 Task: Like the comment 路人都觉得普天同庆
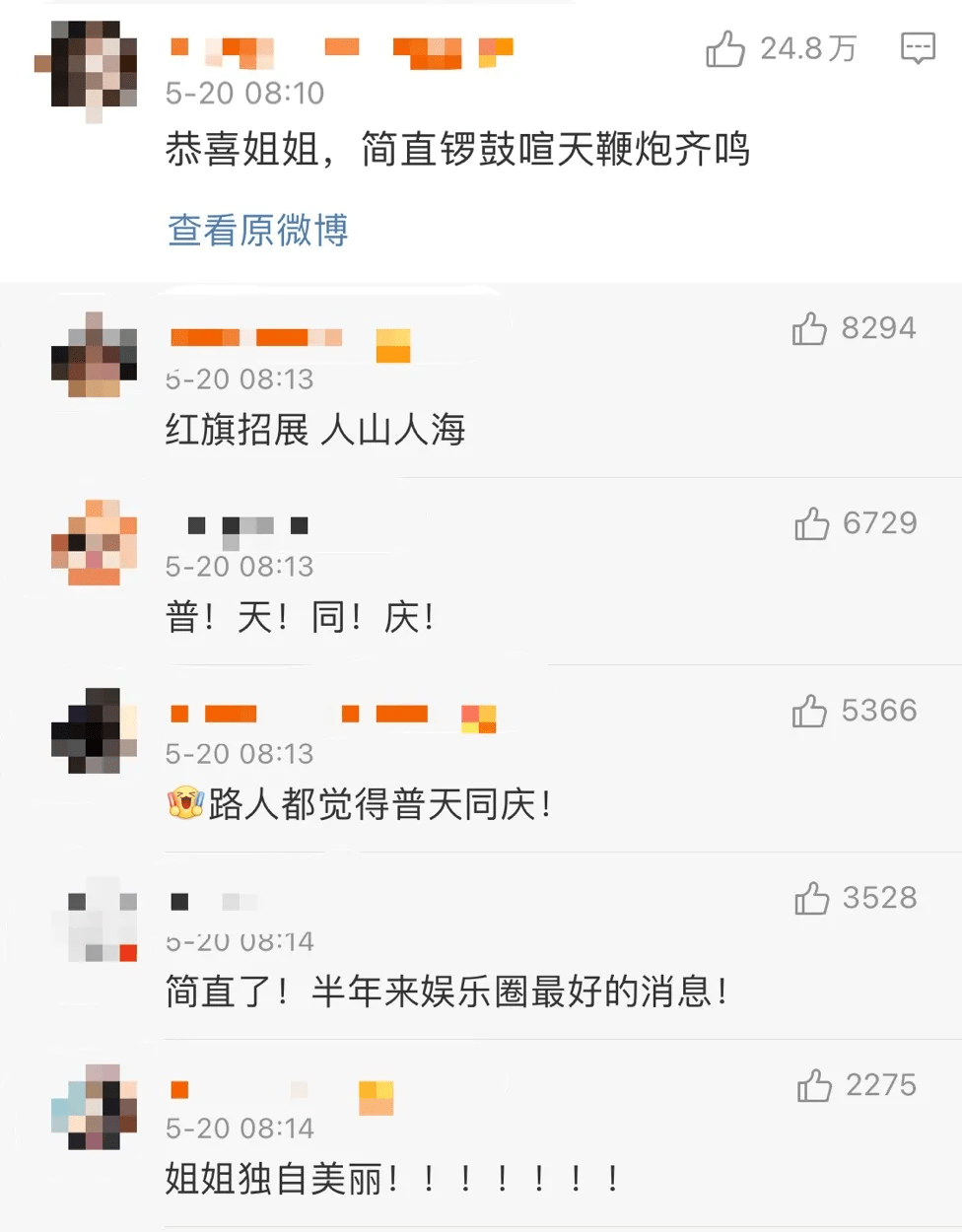click(x=809, y=711)
